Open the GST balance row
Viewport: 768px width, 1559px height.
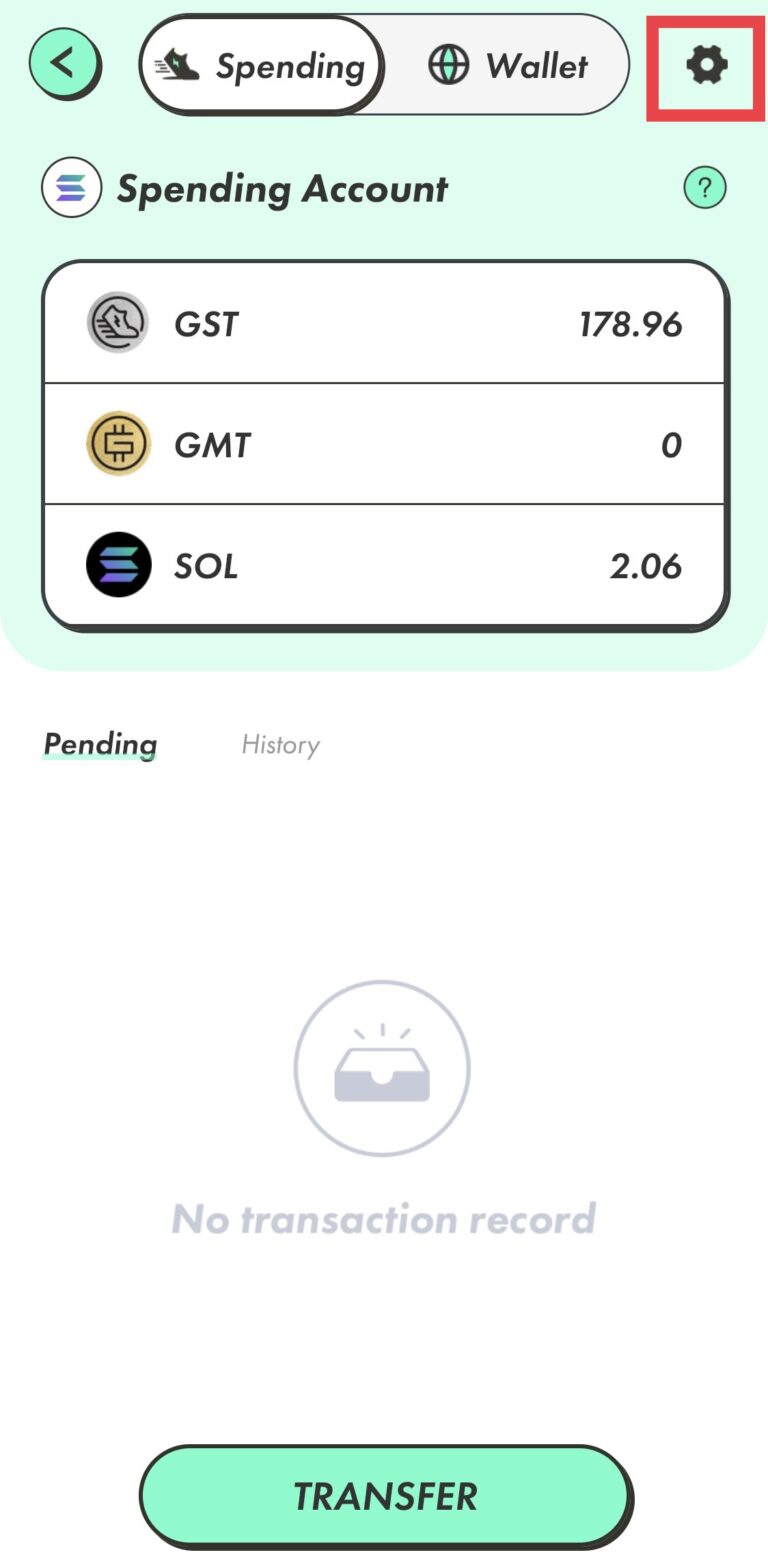click(x=385, y=324)
